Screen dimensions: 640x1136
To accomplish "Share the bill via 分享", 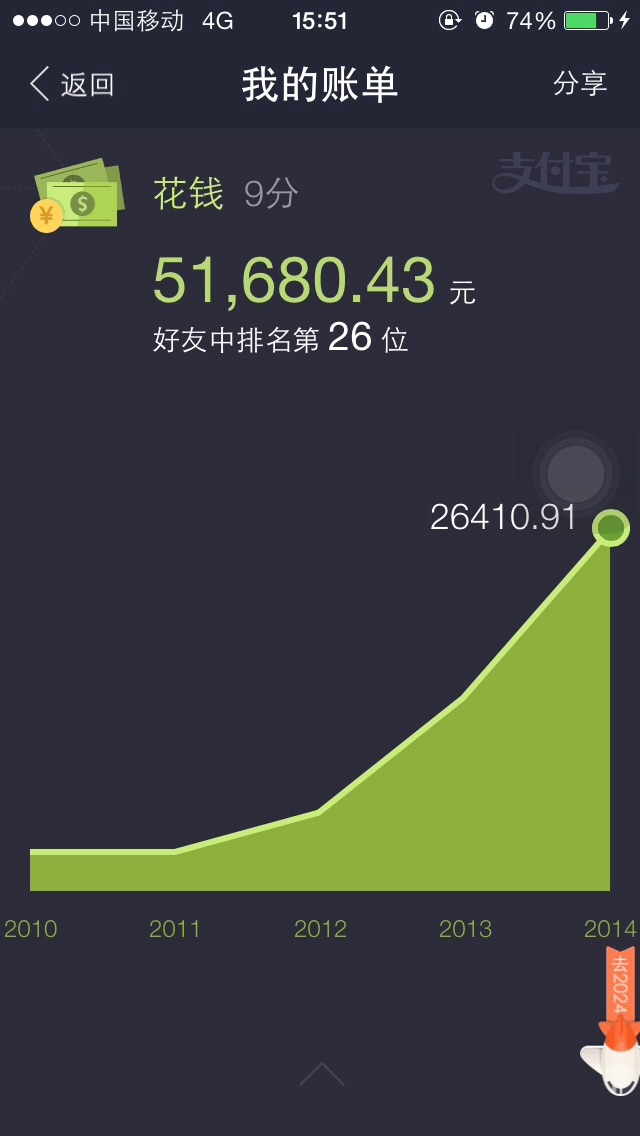I will point(579,84).
